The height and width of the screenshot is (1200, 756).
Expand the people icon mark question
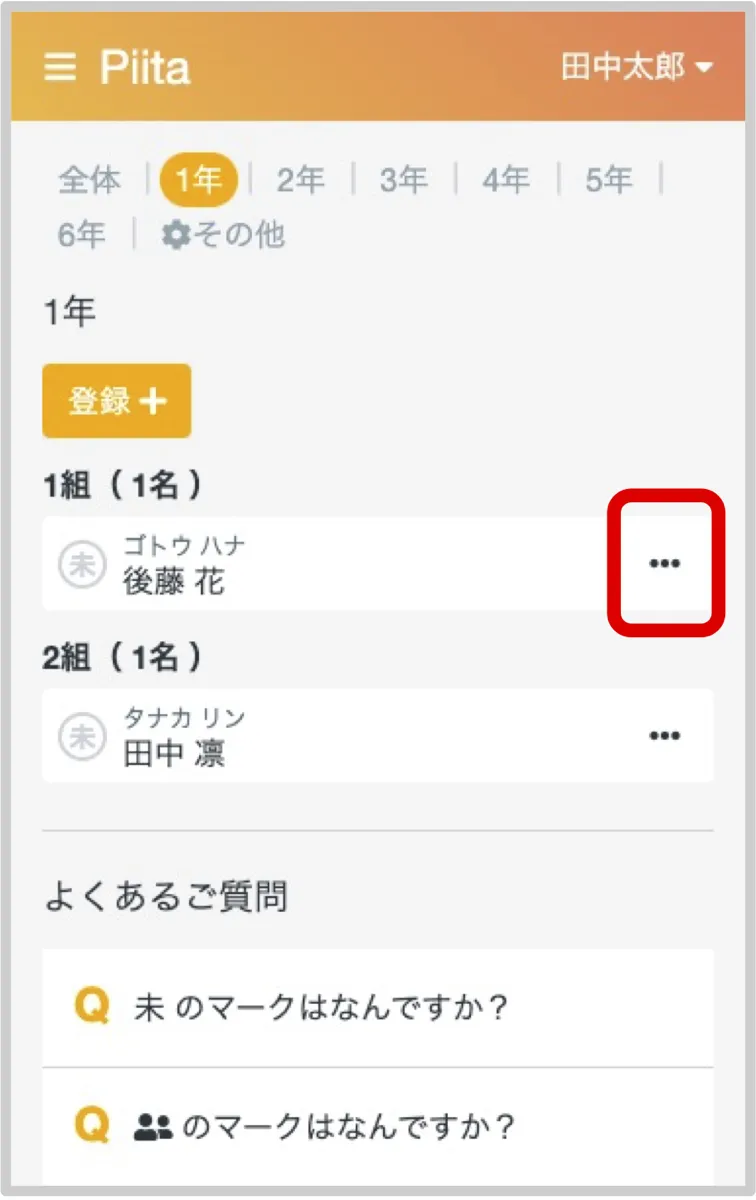pyautogui.click(x=377, y=1127)
